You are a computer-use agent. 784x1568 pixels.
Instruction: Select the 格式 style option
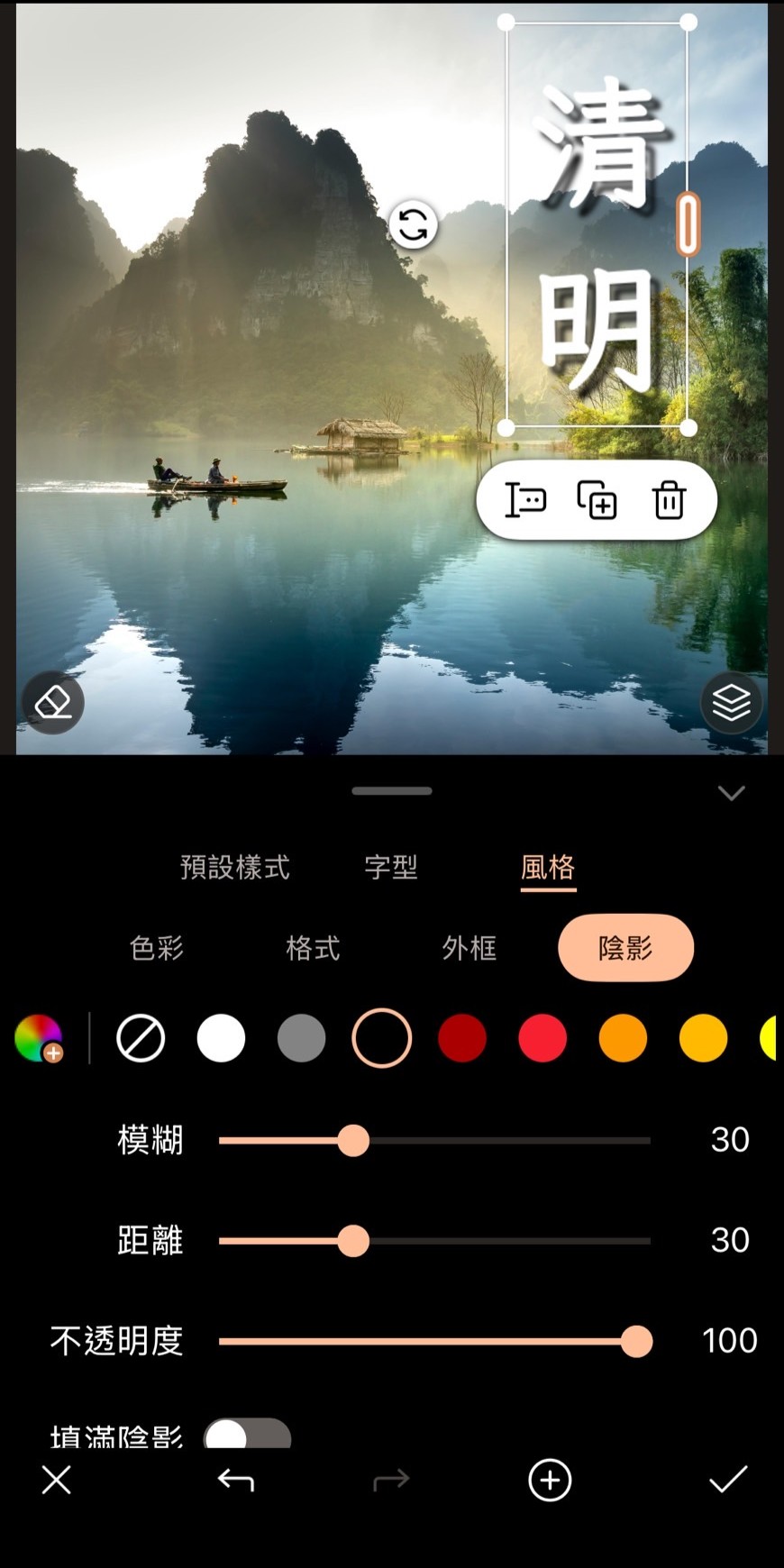tap(313, 948)
